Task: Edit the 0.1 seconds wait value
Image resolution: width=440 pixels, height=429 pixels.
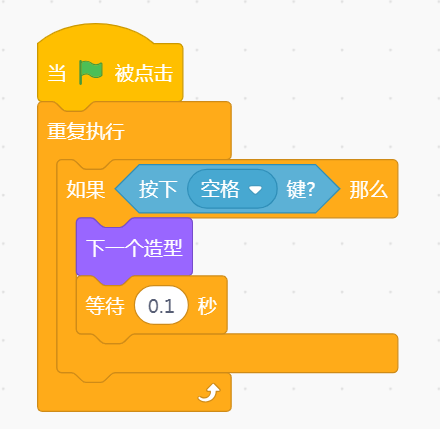Action: tap(161, 305)
